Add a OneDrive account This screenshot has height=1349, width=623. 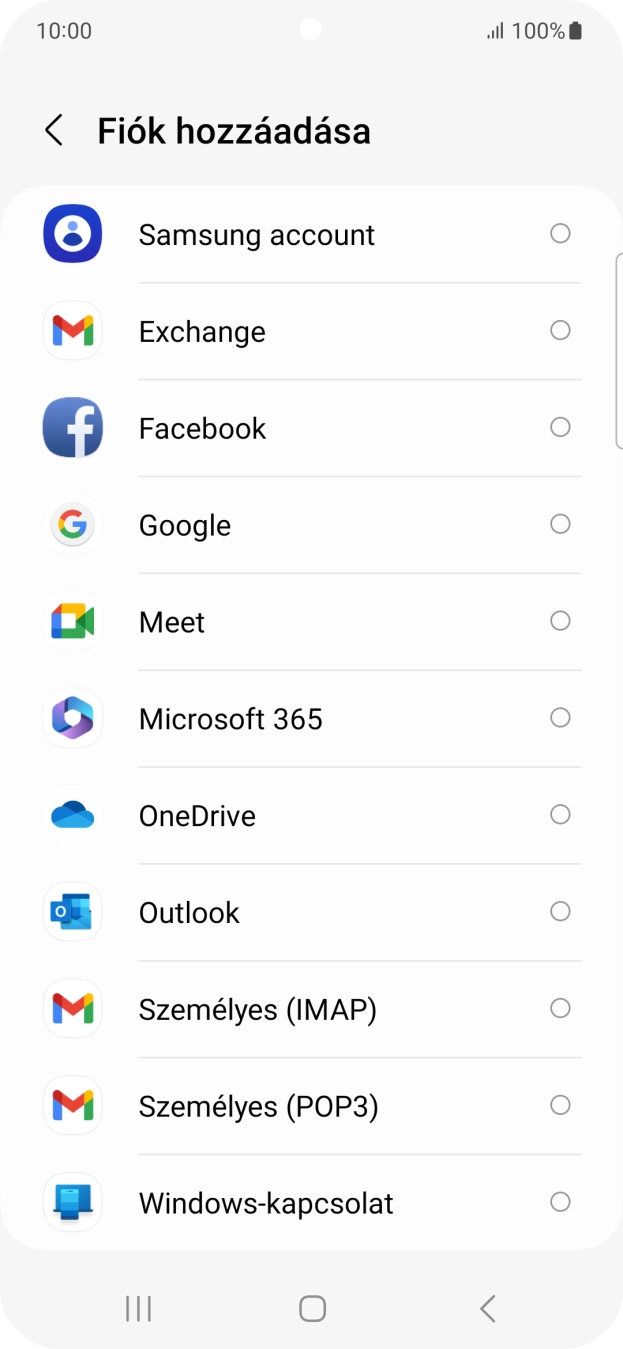pyautogui.click(x=197, y=817)
